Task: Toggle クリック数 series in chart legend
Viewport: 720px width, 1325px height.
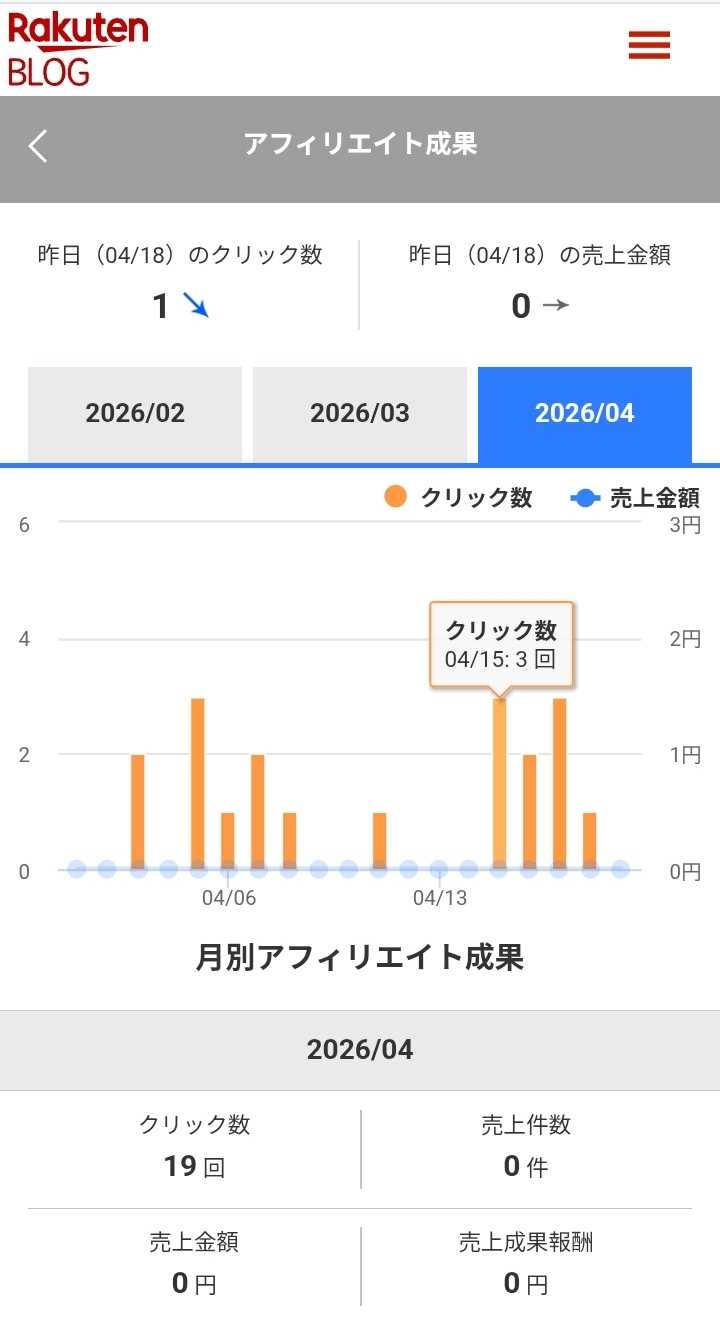Action: coord(459,497)
